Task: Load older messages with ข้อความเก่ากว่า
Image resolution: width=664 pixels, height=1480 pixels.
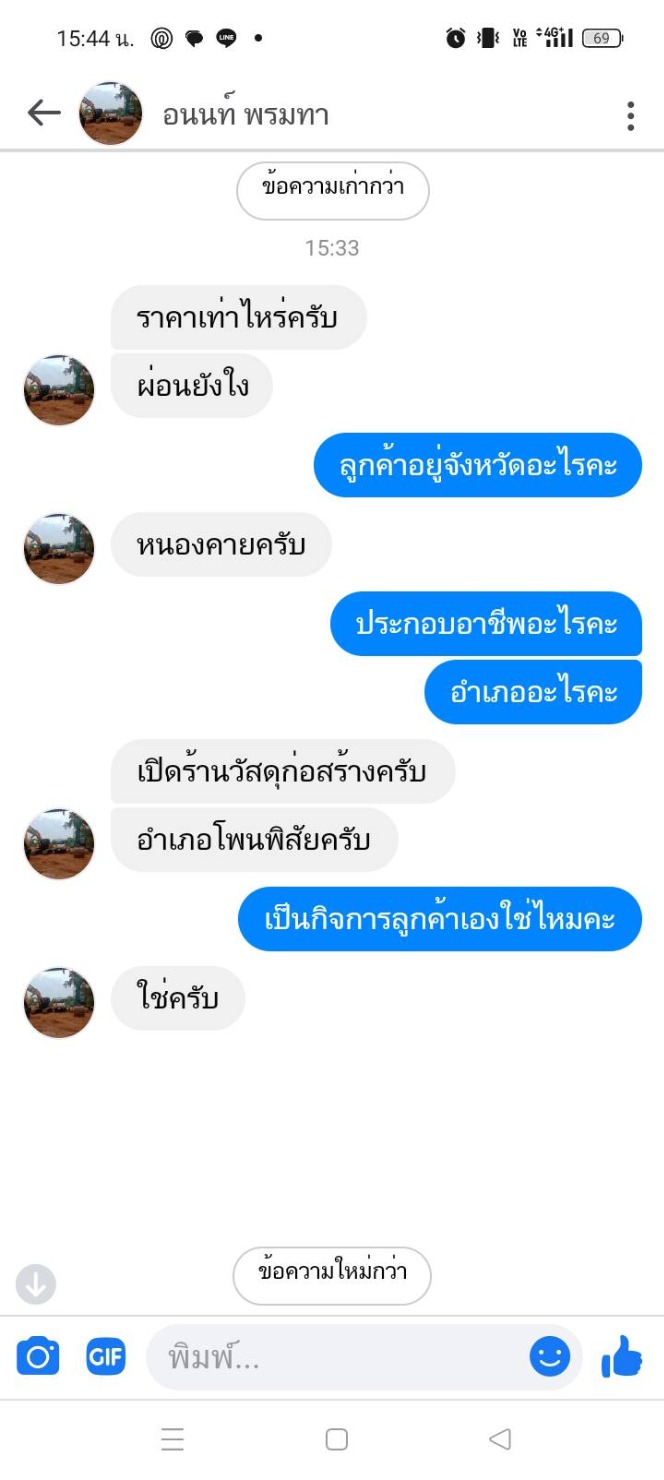Action: [x=332, y=190]
